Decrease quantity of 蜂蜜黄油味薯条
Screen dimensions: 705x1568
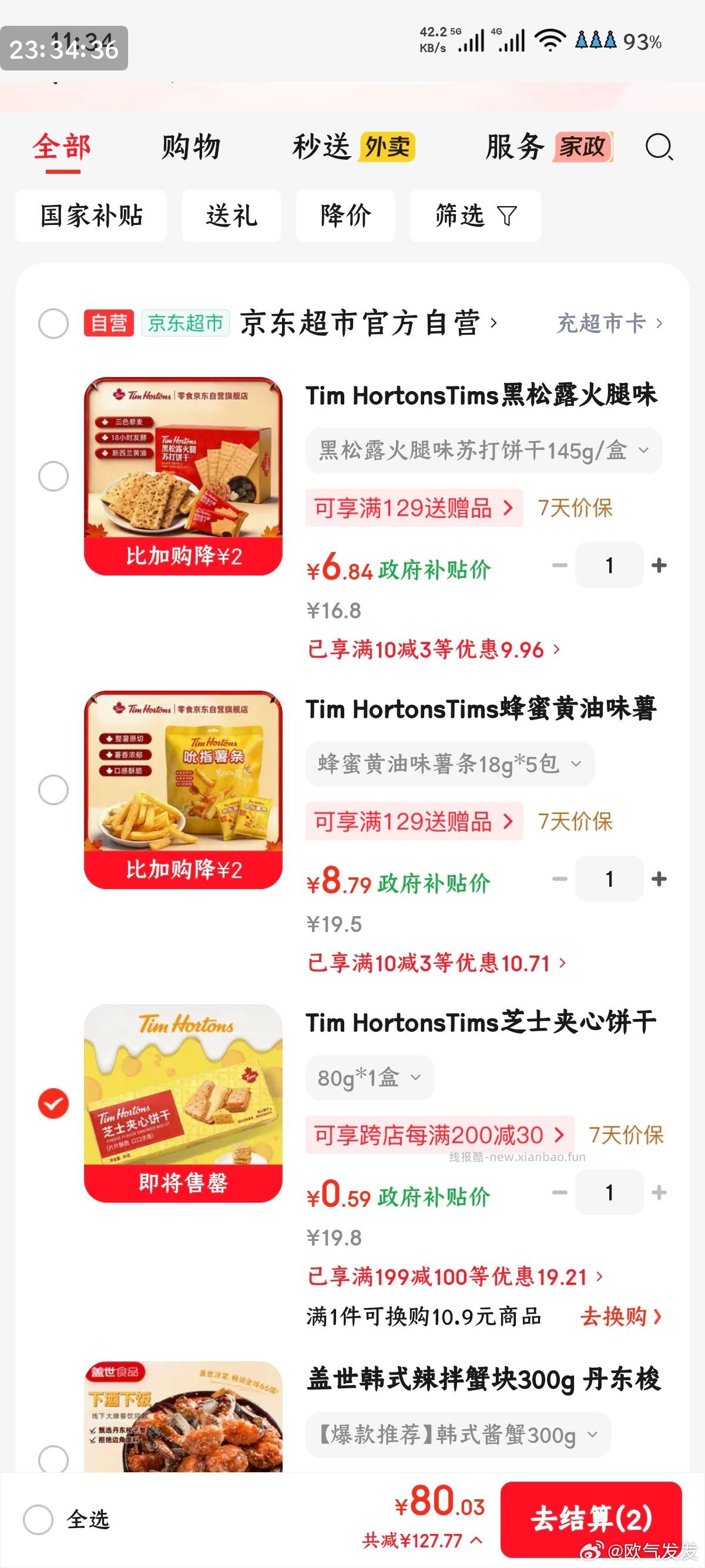tap(560, 879)
